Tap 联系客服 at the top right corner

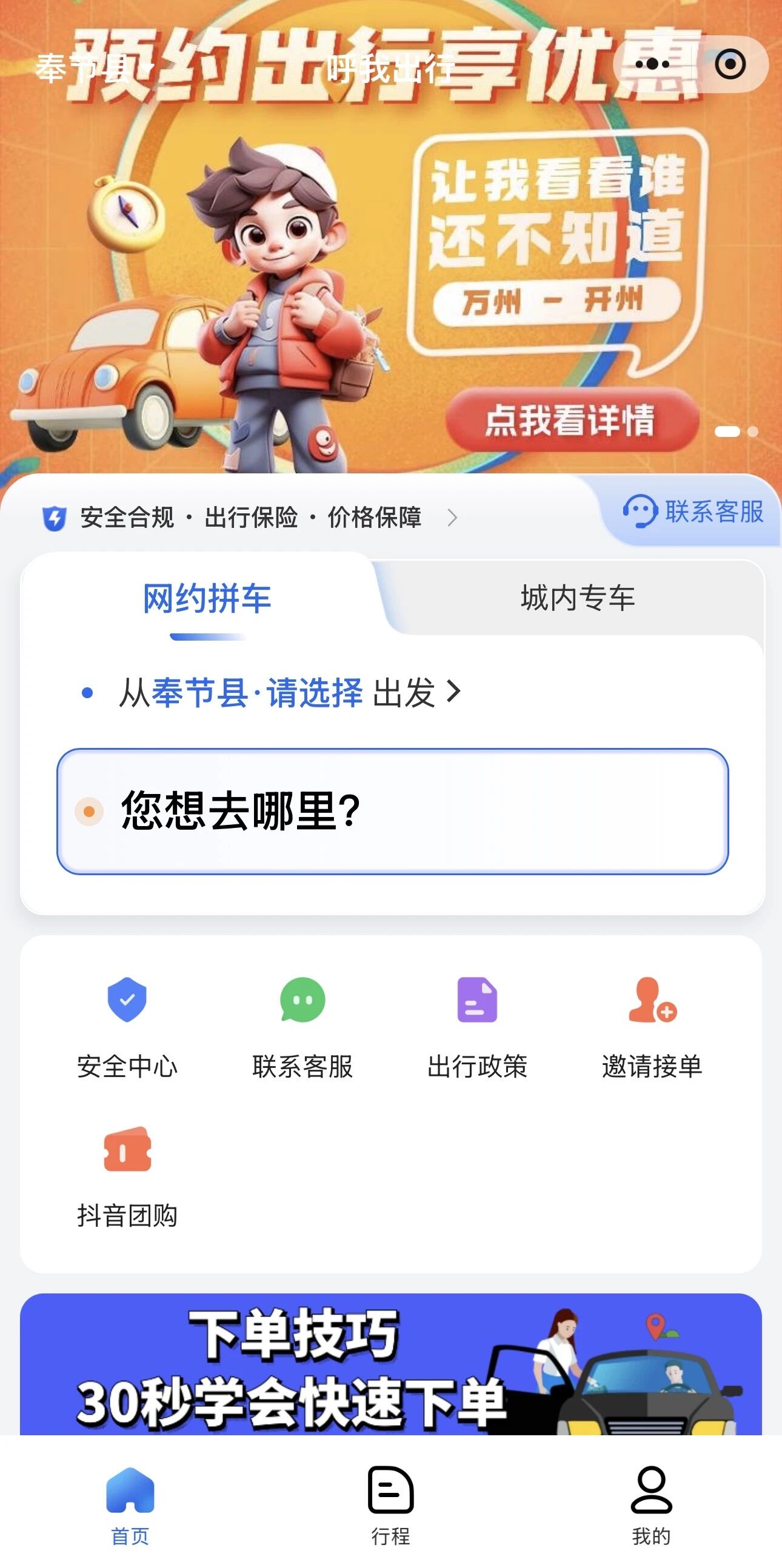pos(693,512)
